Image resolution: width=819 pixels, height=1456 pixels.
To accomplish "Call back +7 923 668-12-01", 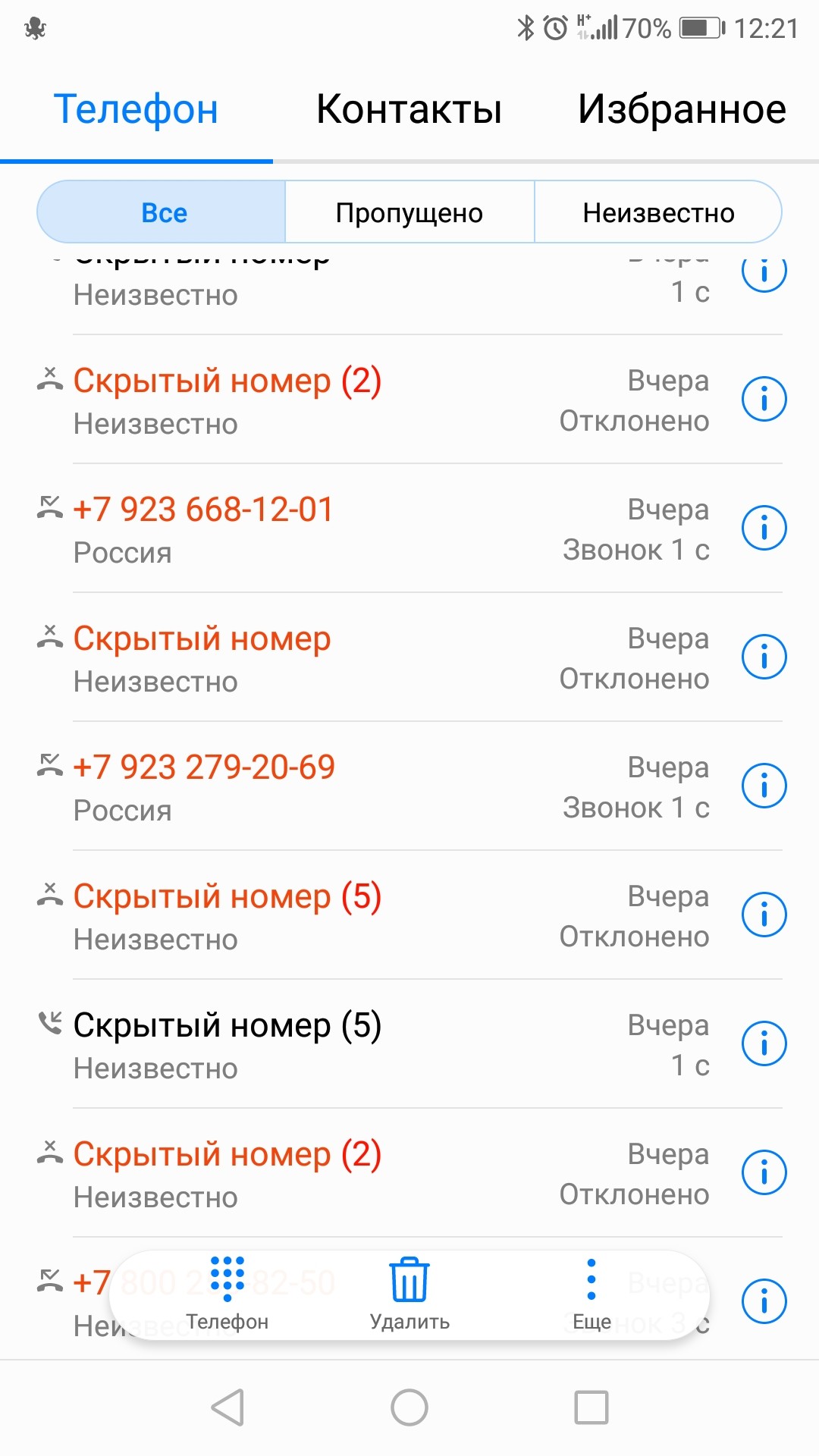I will (303, 529).
